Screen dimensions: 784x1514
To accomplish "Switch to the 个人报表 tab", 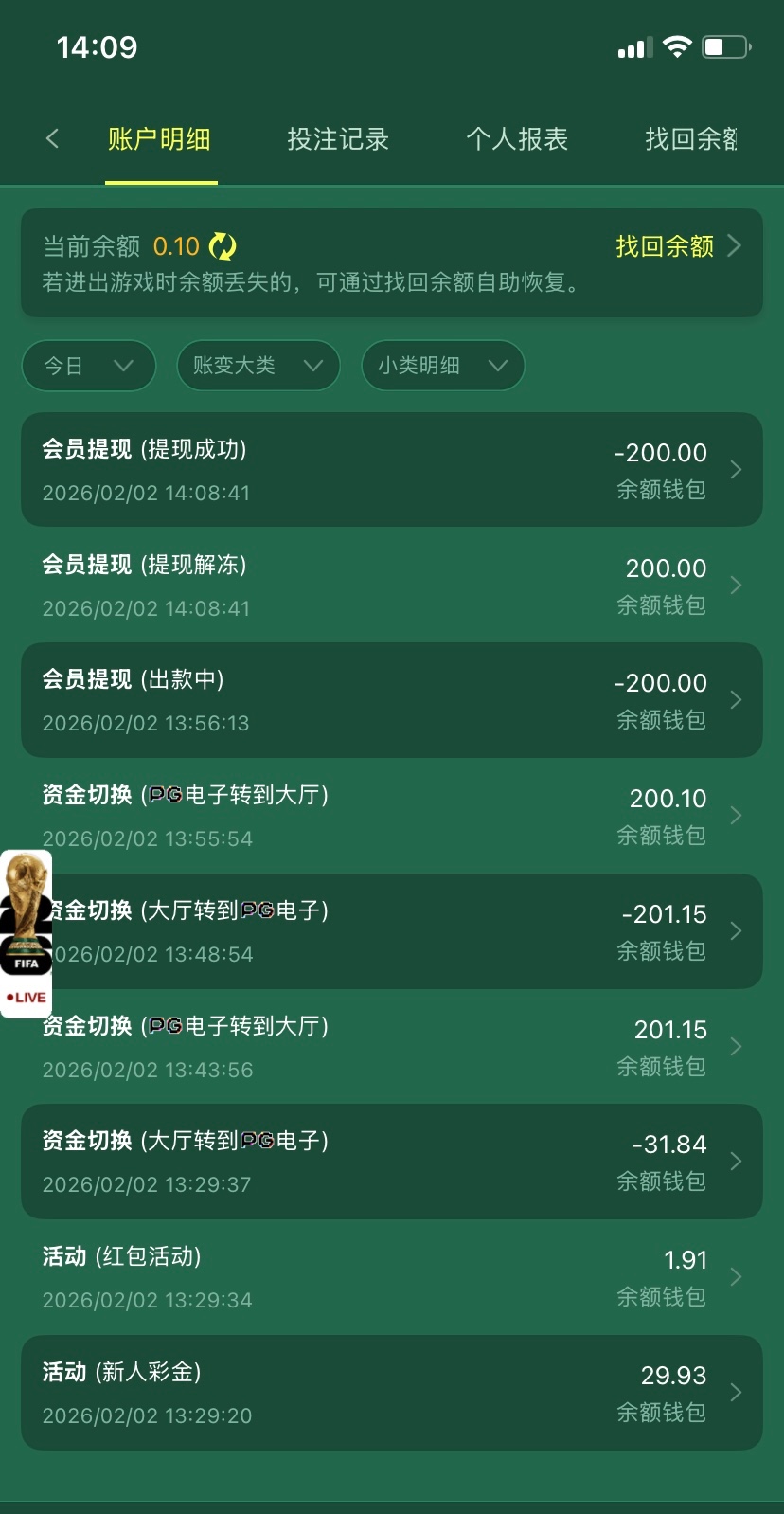I will point(517,139).
